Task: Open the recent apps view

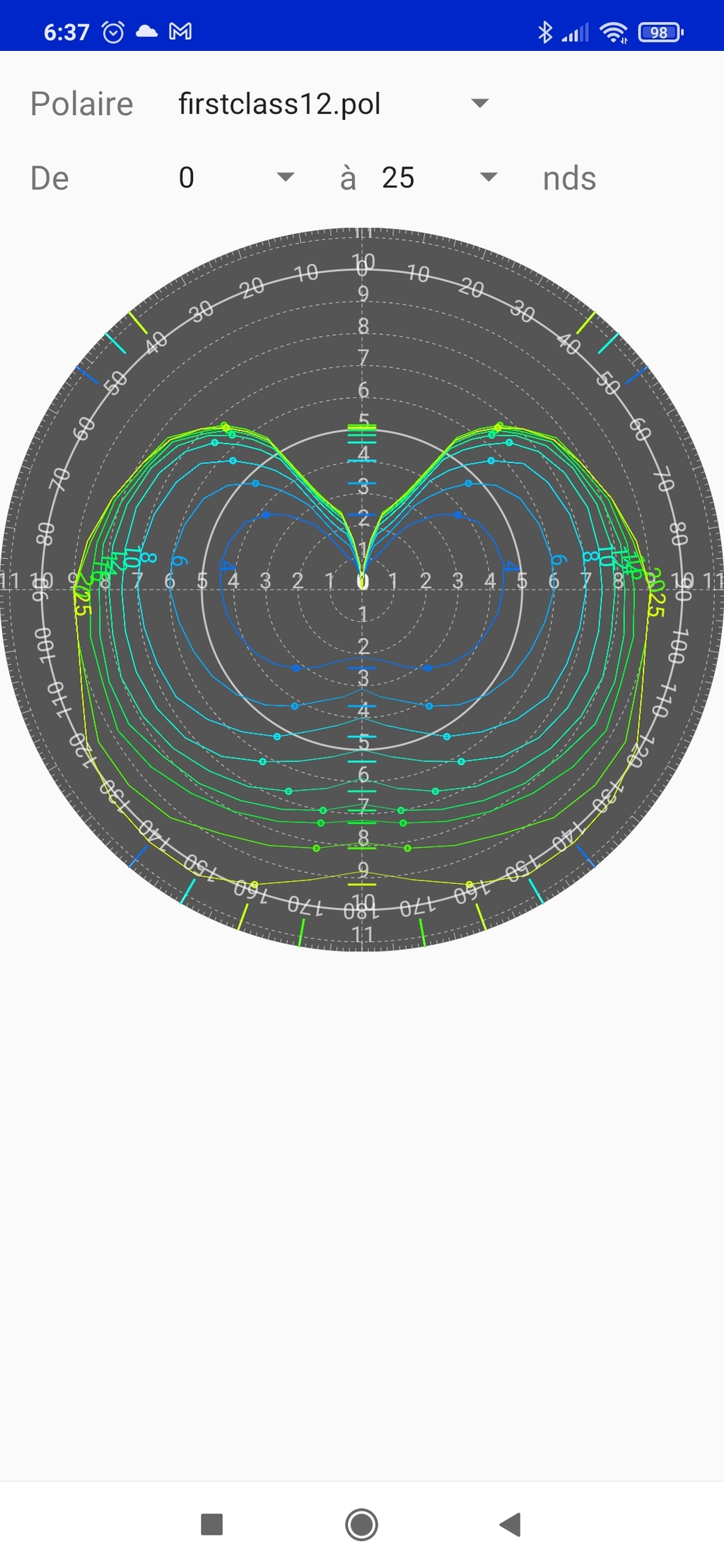Action: point(212,1524)
